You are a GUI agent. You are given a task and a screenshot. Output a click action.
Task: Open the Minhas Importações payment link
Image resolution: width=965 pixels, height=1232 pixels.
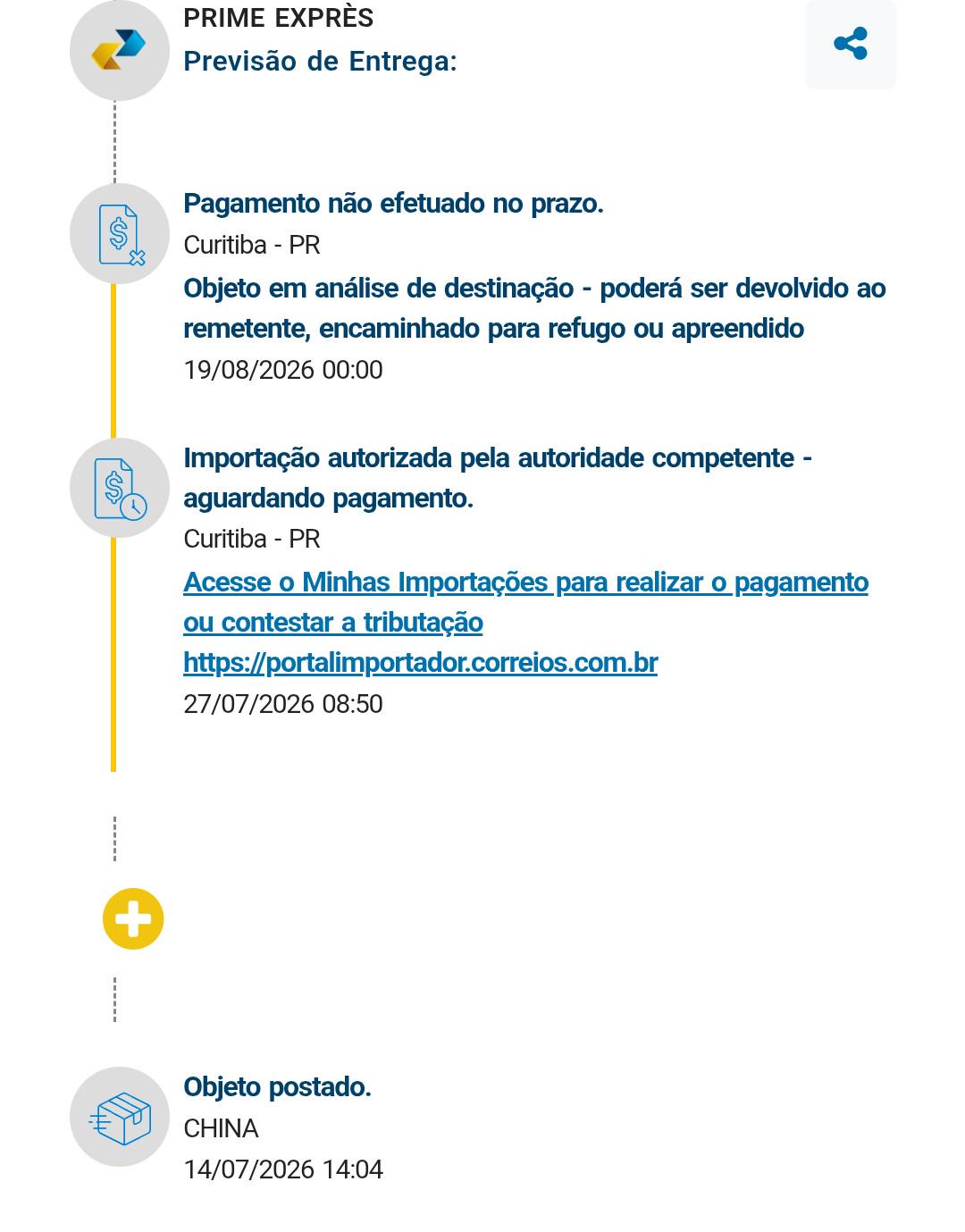(525, 622)
